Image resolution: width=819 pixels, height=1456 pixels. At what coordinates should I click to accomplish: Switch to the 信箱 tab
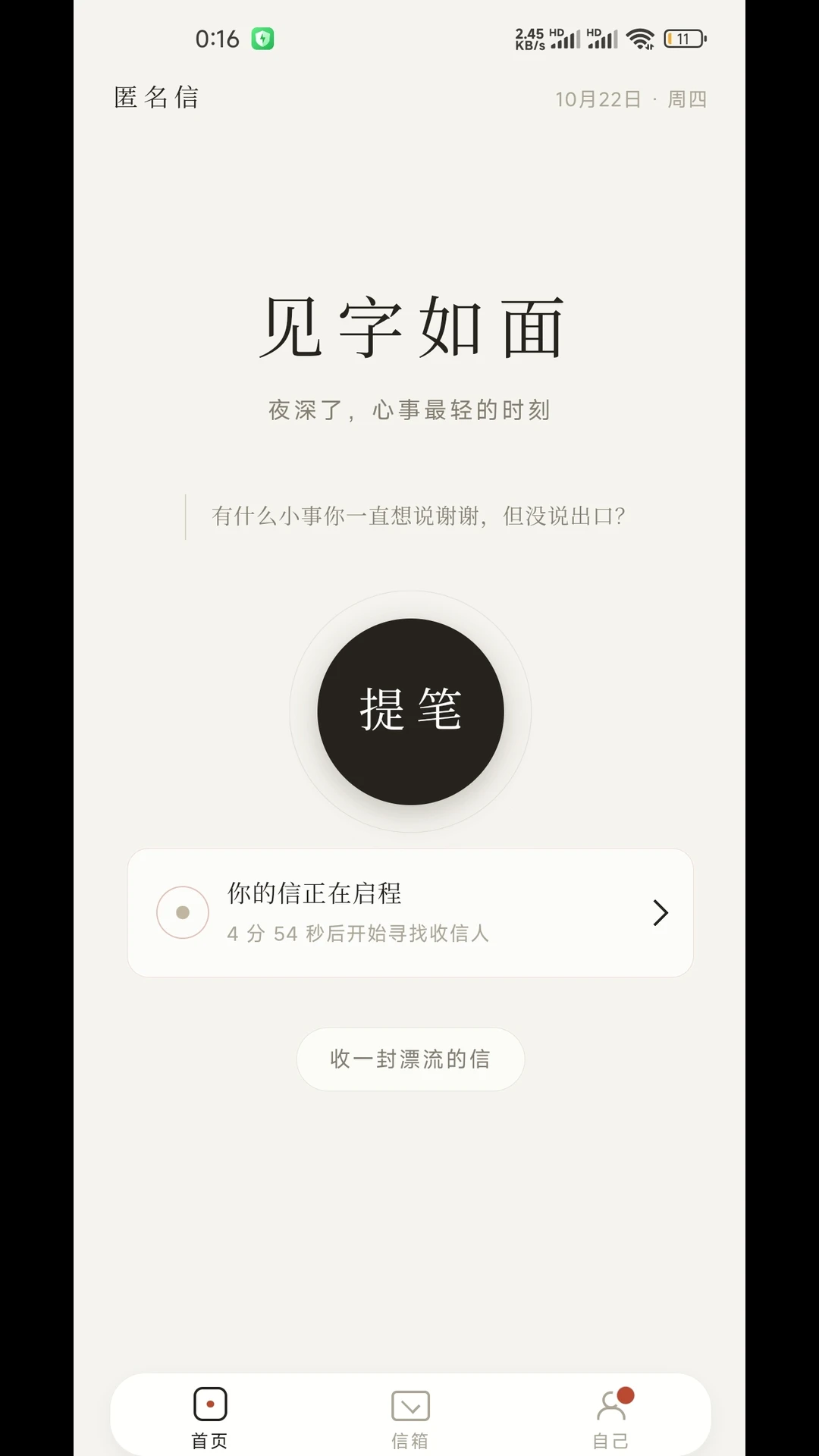coord(410,1419)
